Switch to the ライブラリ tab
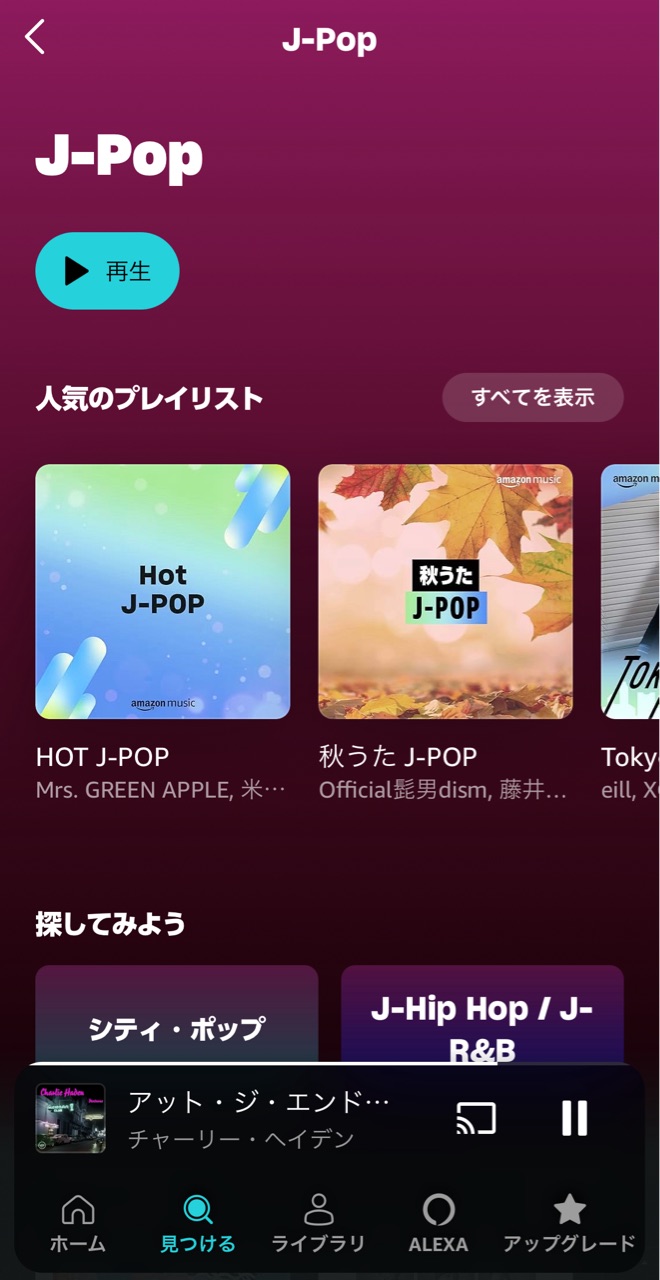 click(x=318, y=1223)
